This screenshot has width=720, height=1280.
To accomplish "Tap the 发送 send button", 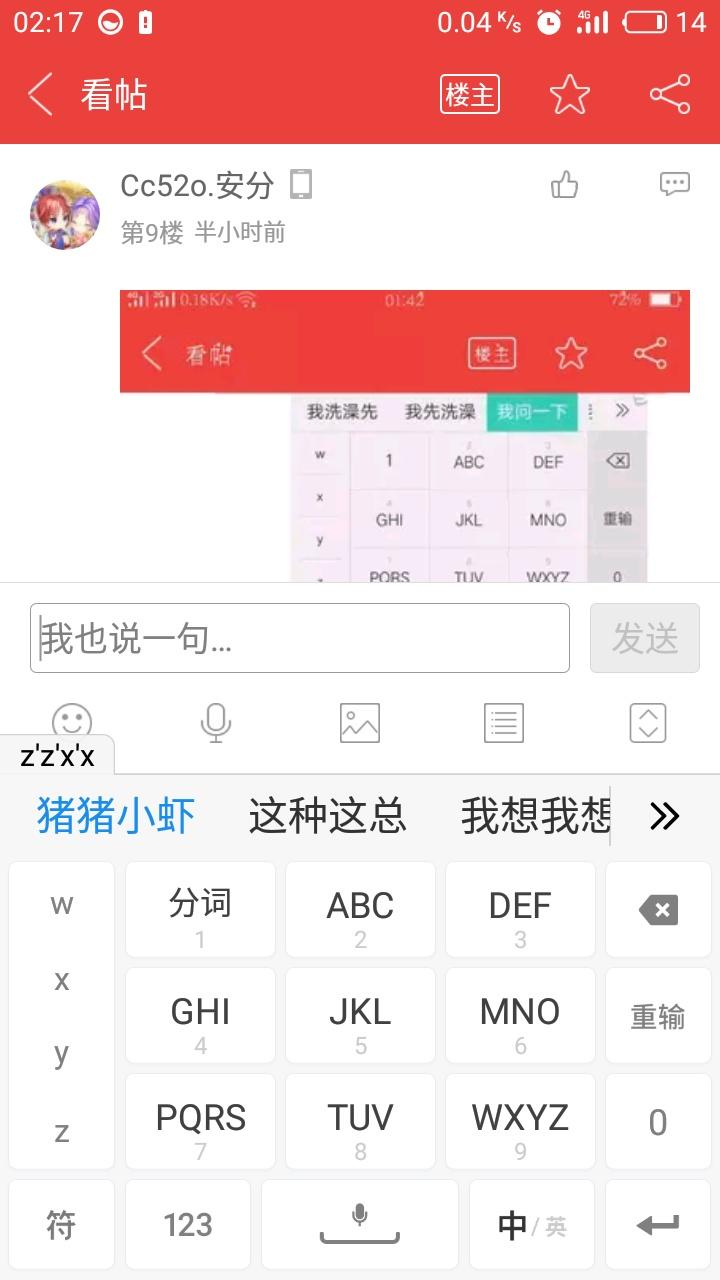I will click(x=645, y=638).
